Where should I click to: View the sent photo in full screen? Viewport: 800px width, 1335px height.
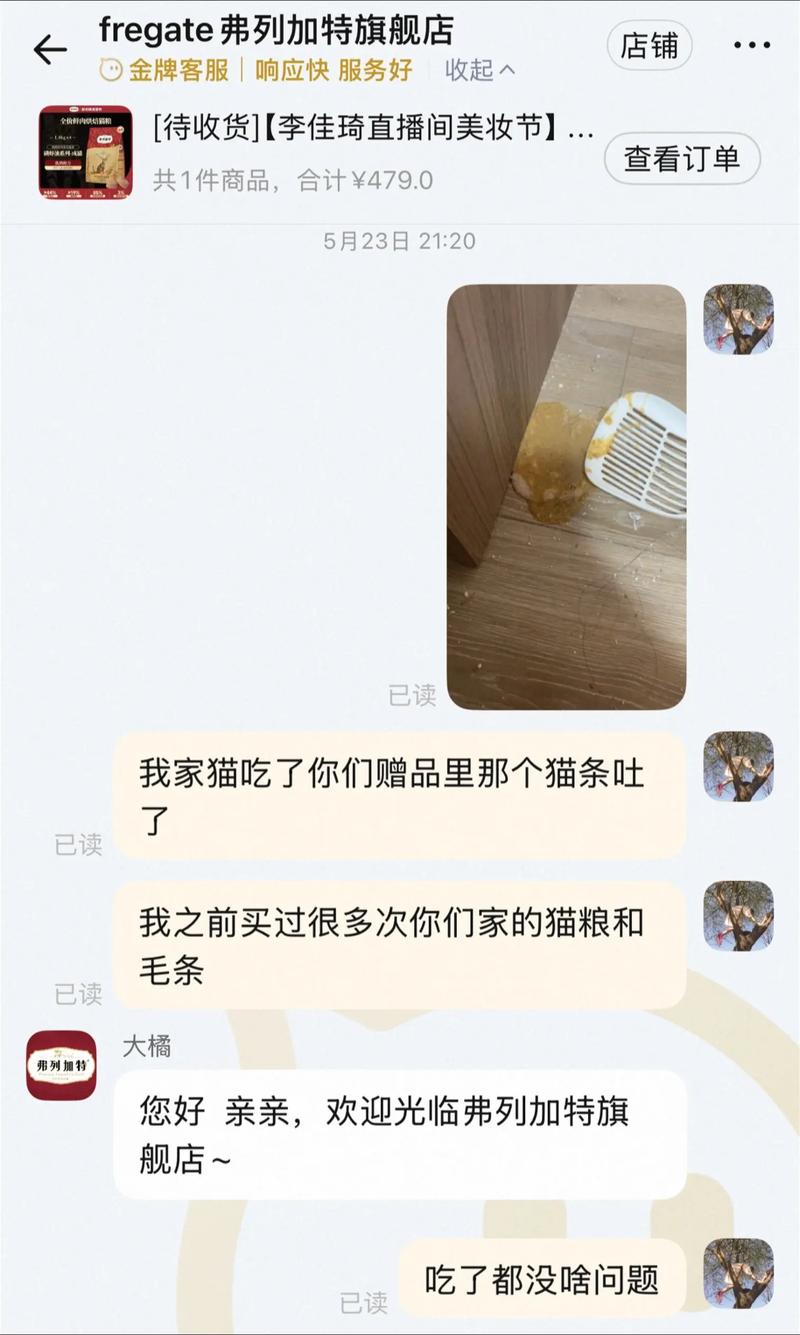566,497
